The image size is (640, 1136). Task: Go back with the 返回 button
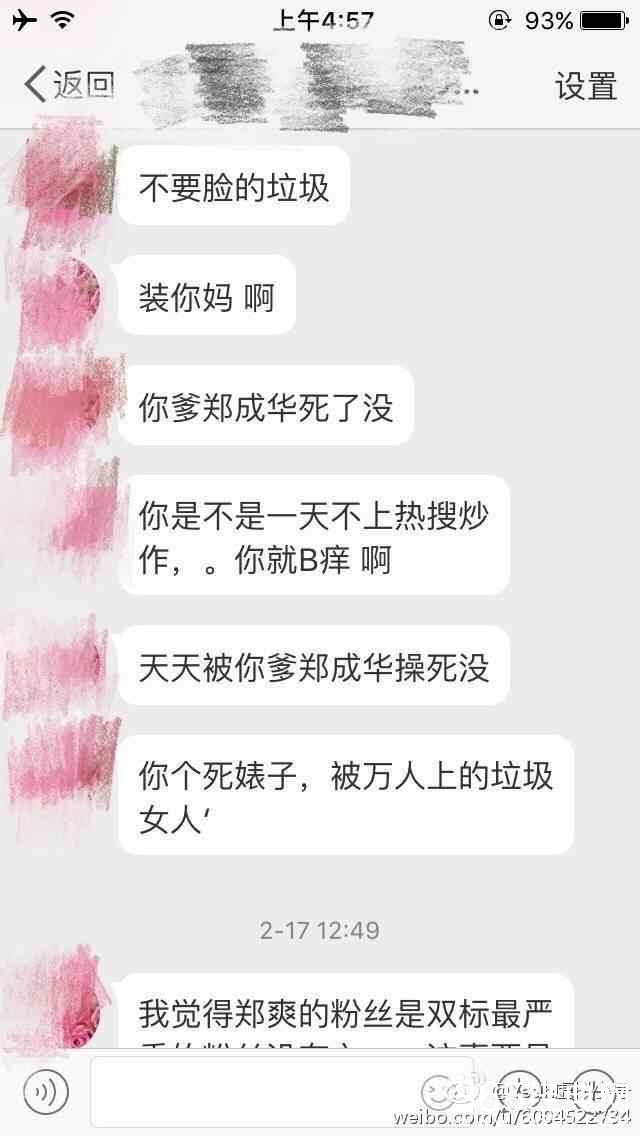coord(68,85)
